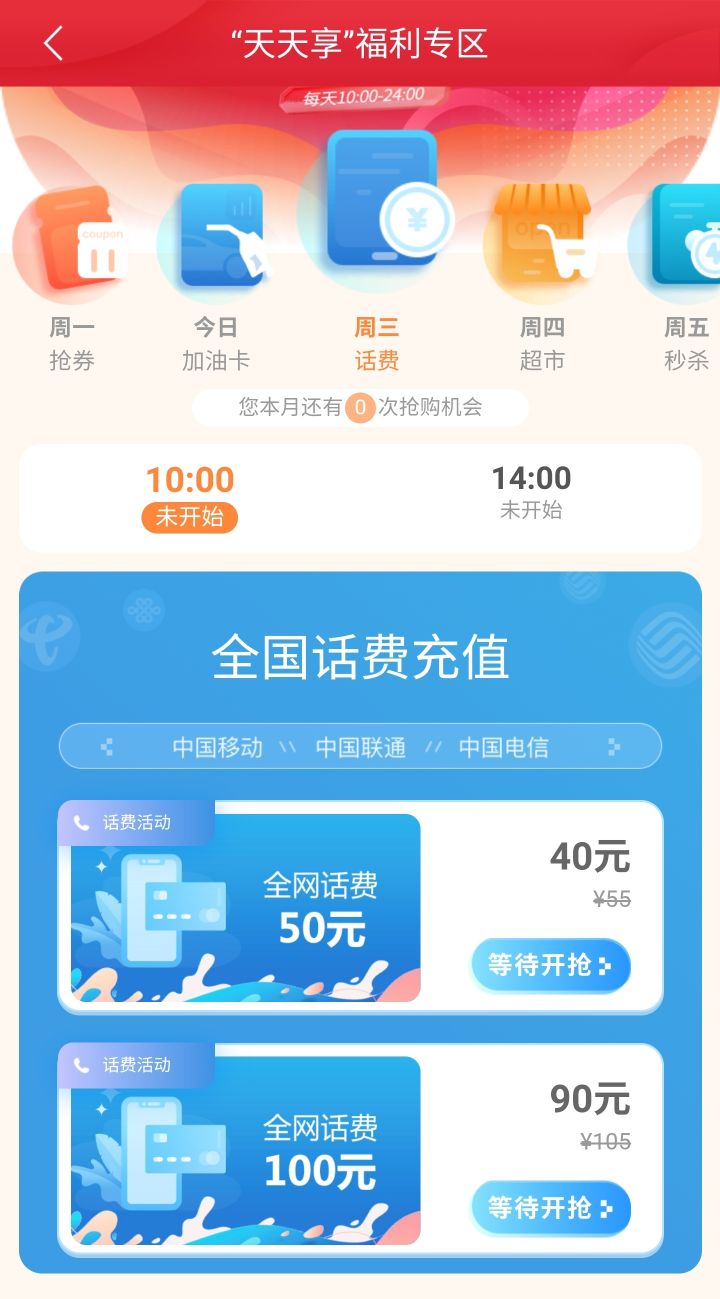Tap the 等待开抢 button for 50元 话费
The width and height of the screenshot is (720, 1299).
click(551, 966)
